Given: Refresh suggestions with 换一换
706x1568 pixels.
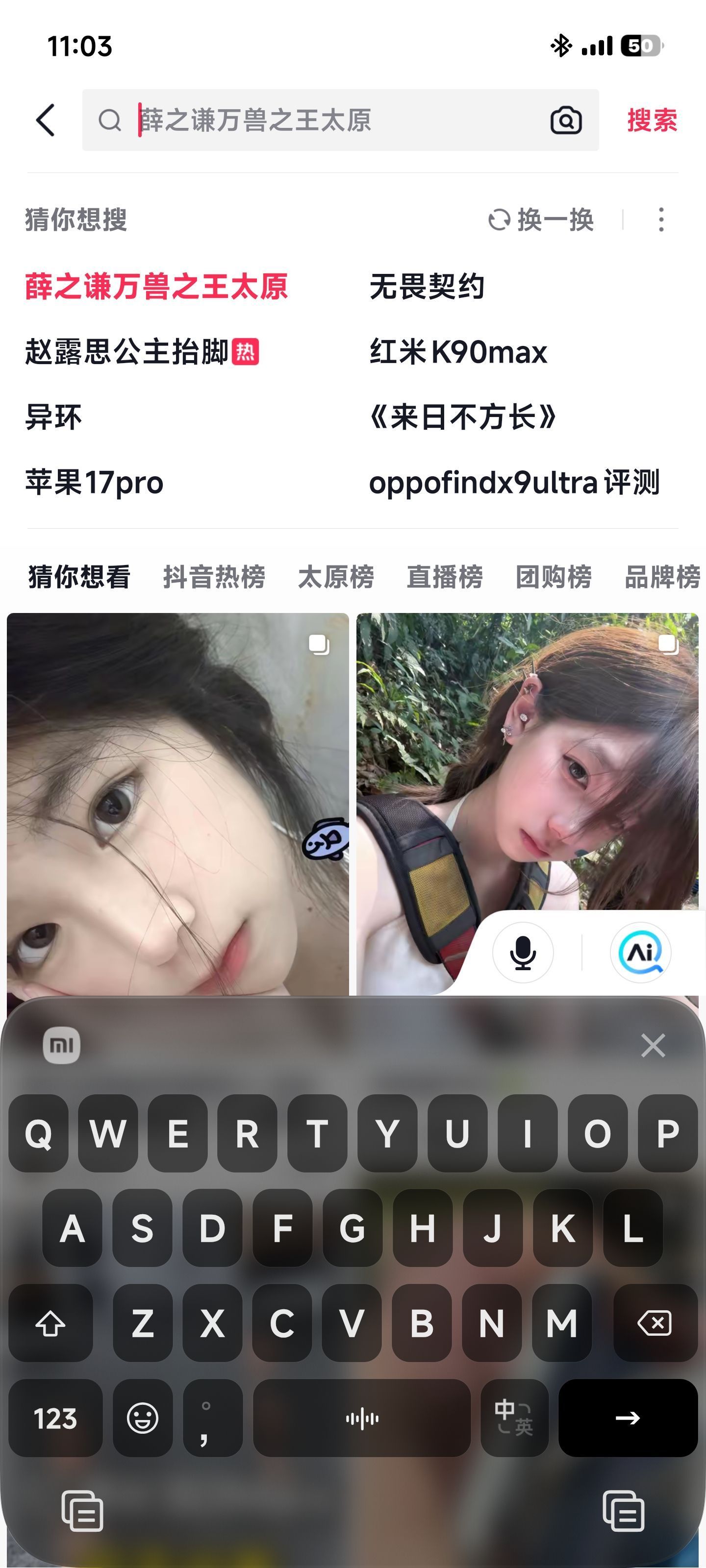Looking at the screenshot, I should [542, 220].
